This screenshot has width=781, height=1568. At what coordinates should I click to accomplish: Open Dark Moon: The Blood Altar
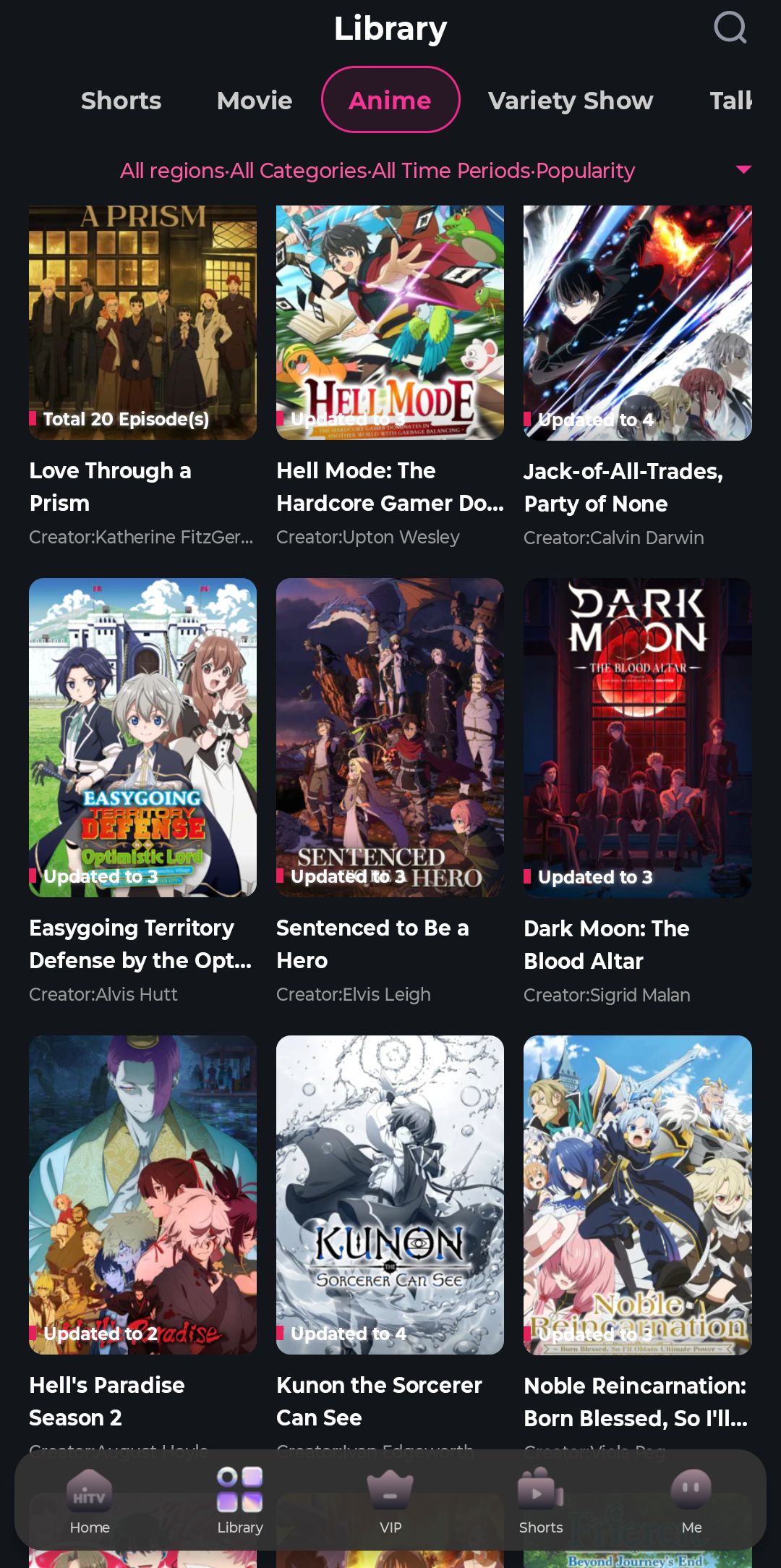point(637,737)
